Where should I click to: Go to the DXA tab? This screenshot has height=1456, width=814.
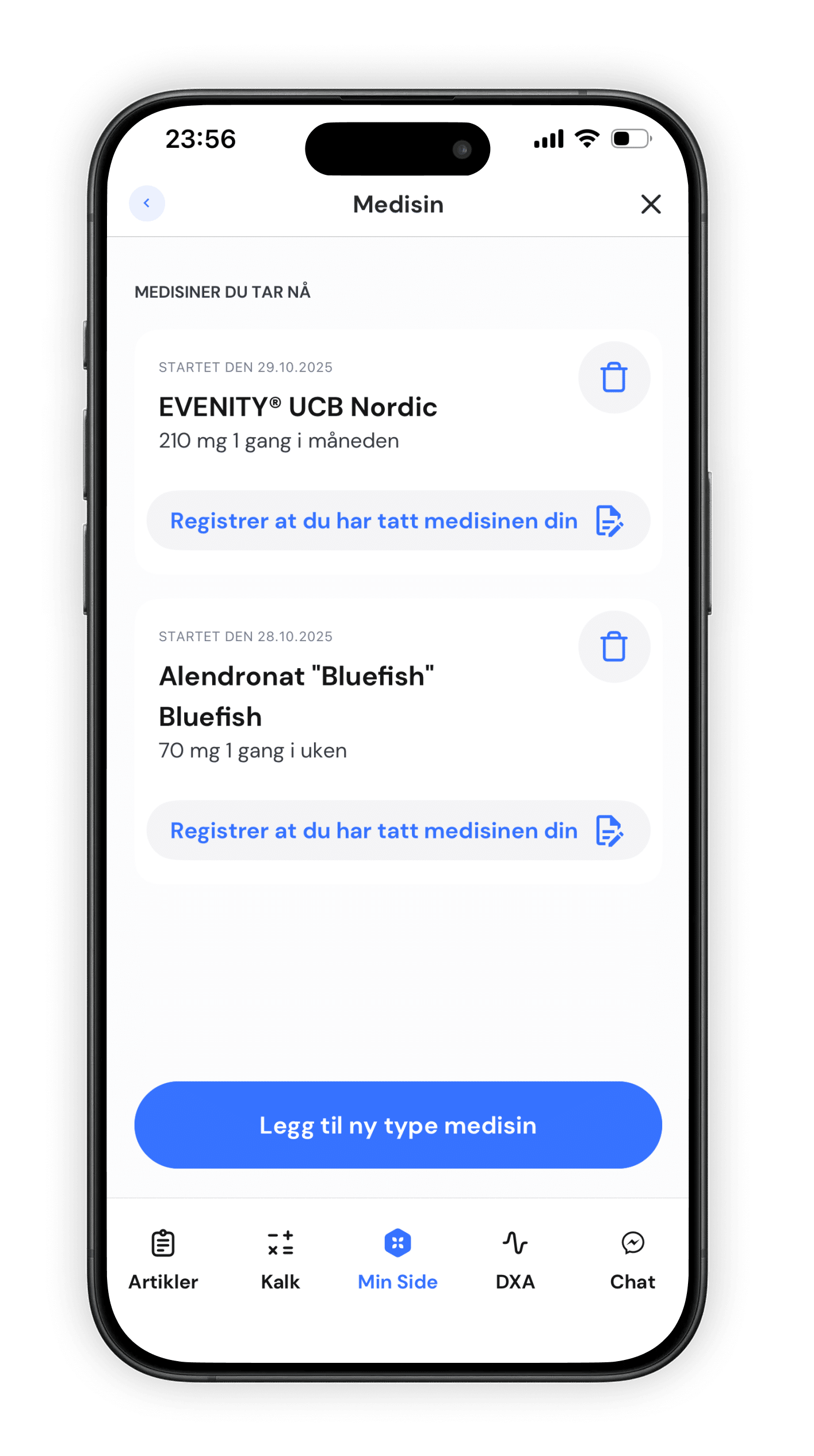[515, 1260]
